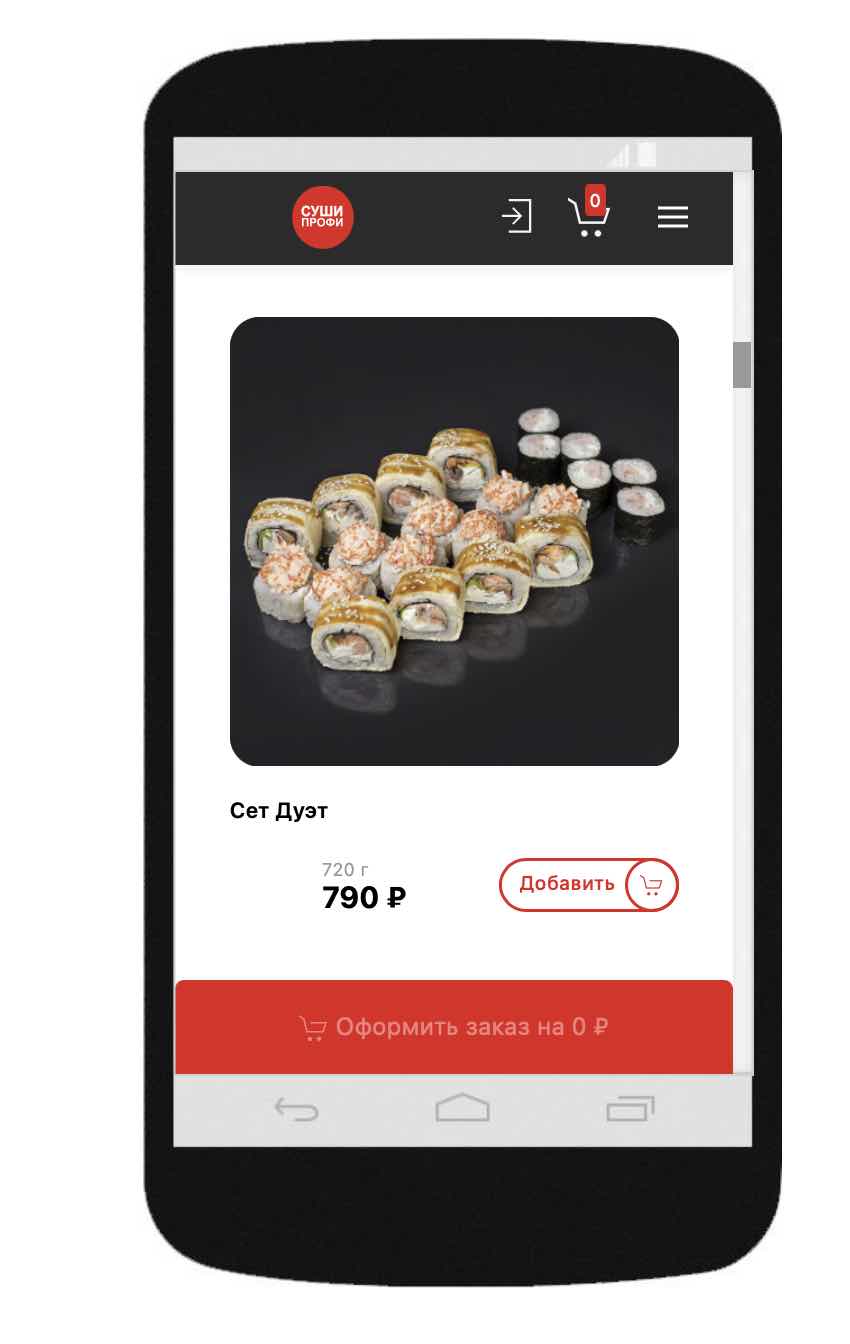Go to Суши Профи home via logo
Image resolution: width=850 pixels, height=1344 pixels.
pyautogui.click(x=322, y=217)
